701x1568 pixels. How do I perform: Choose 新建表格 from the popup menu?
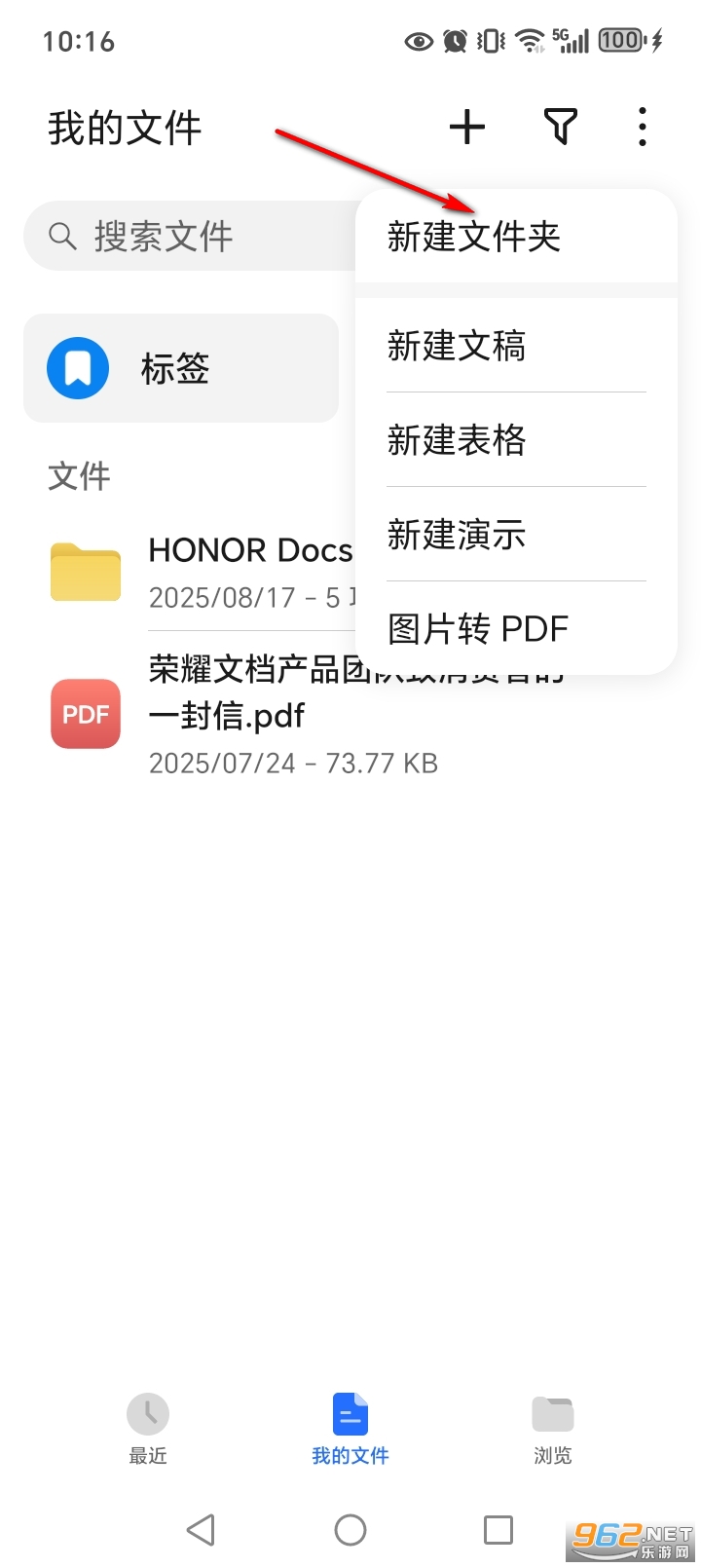[457, 440]
